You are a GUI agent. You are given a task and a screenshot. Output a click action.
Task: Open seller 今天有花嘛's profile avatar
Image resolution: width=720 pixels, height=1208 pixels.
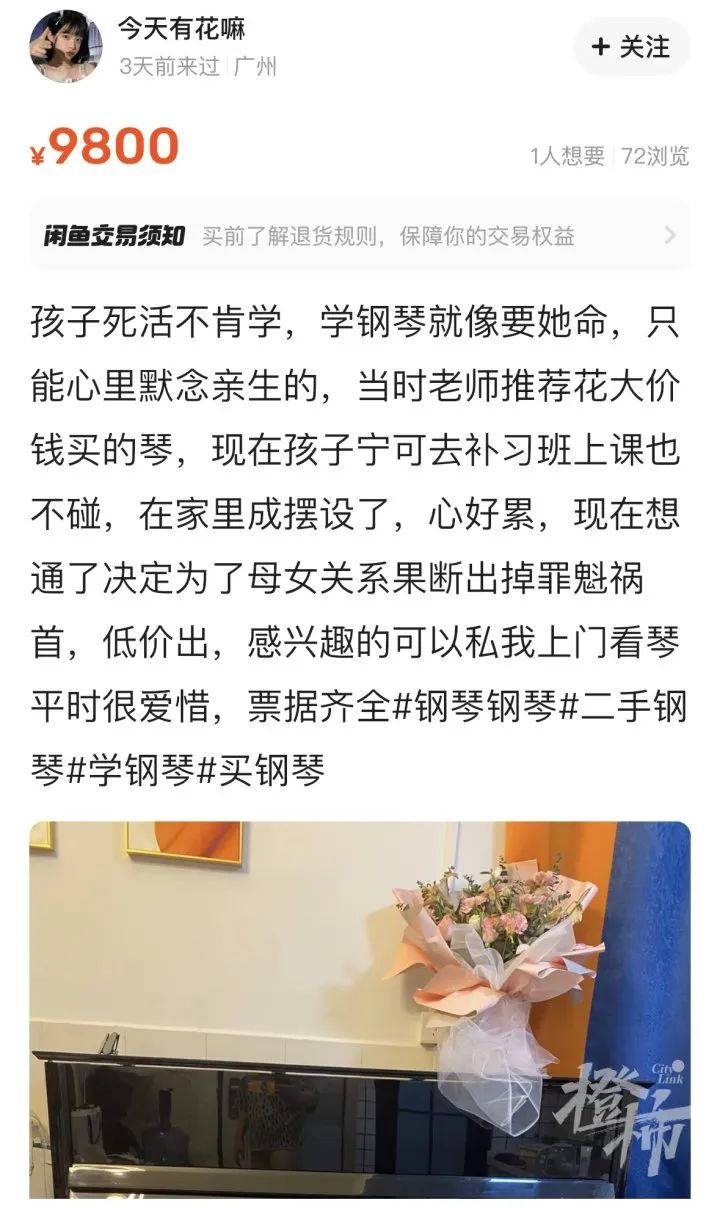point(65,47)
